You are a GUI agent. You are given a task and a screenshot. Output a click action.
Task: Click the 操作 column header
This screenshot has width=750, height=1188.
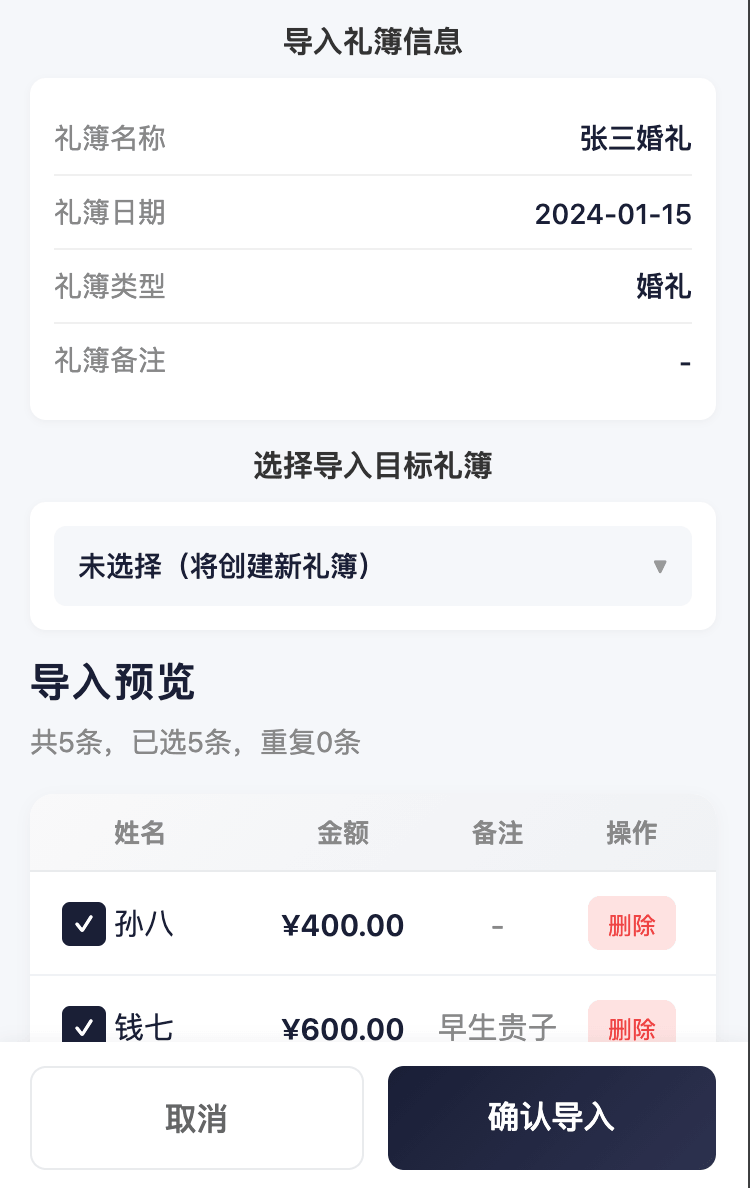[631, 832]
